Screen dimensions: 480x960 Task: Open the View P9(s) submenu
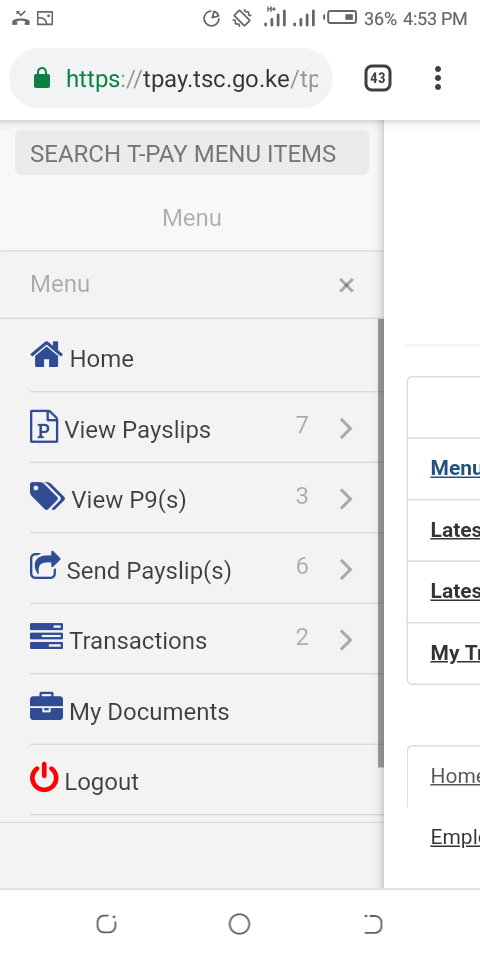tap(192, 499)
